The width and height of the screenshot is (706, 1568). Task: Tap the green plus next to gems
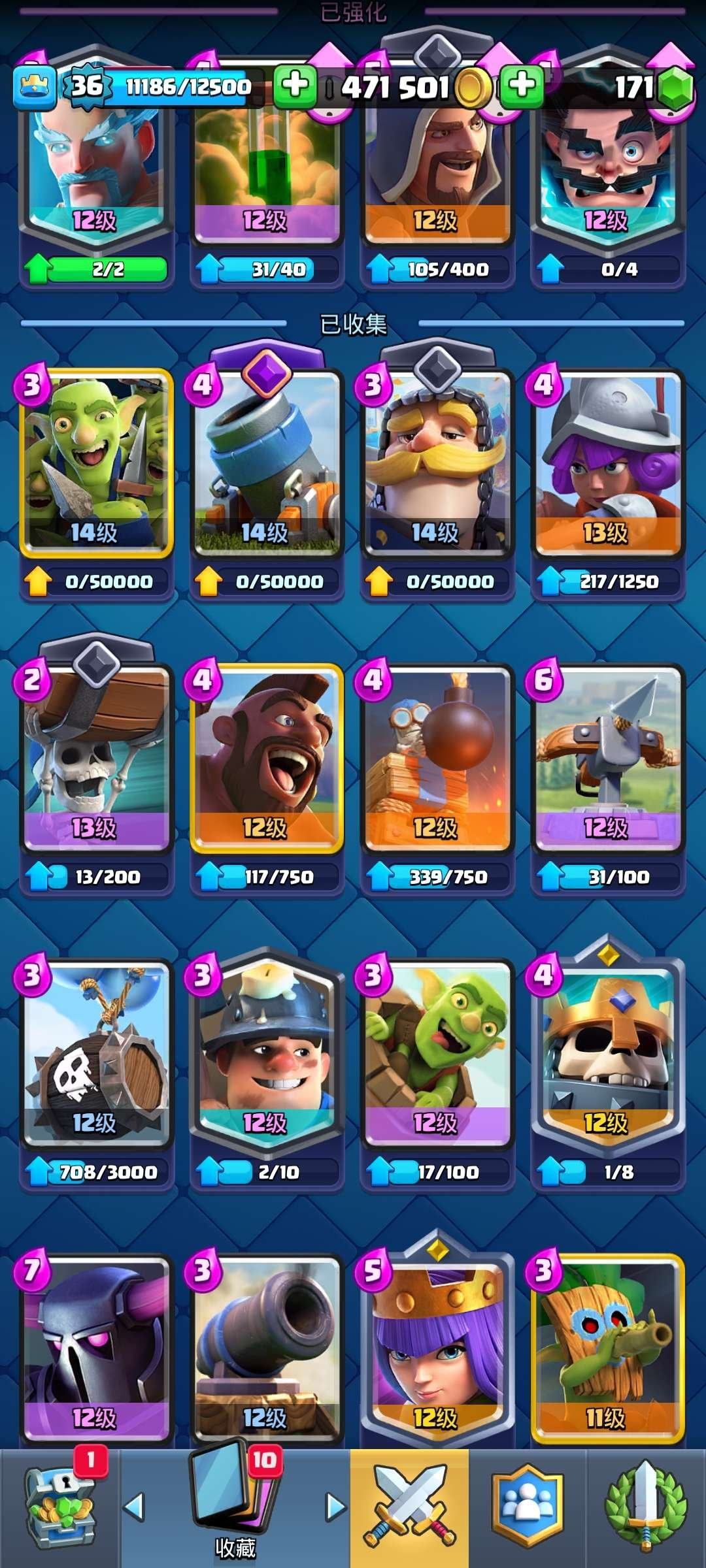pos(521,86)
